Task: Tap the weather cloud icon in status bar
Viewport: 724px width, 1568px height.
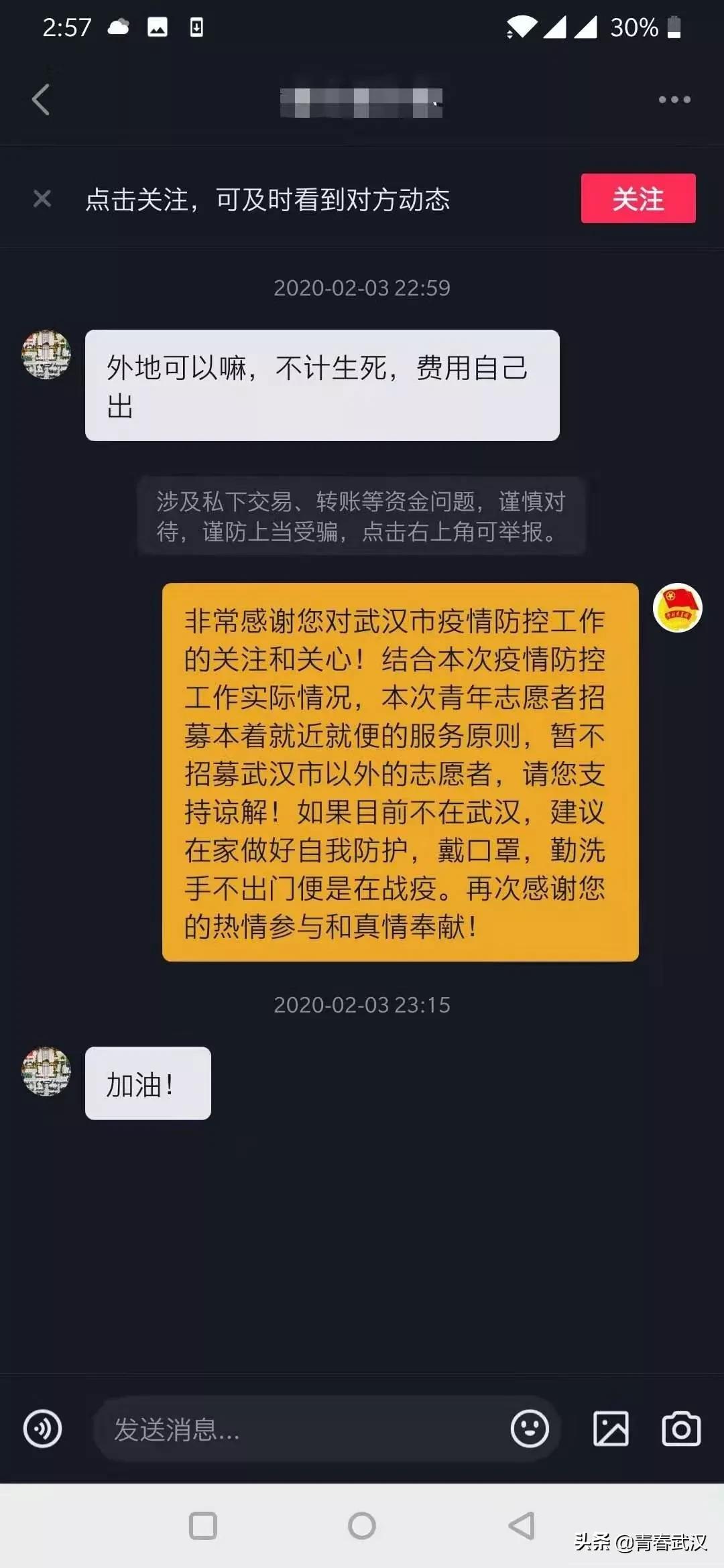Action: point(117,25)
